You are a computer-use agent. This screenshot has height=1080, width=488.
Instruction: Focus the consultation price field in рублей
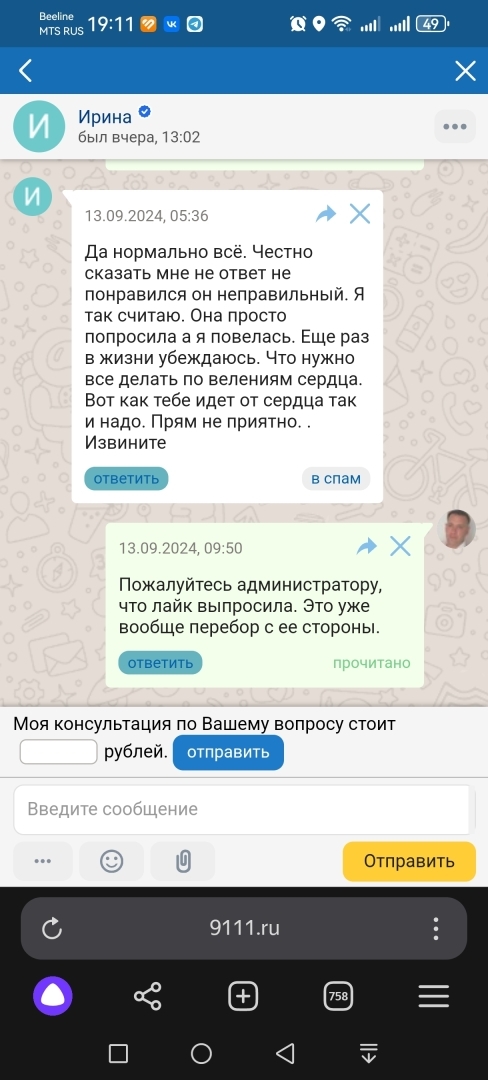pyautogui.click(x=59, y=751)
